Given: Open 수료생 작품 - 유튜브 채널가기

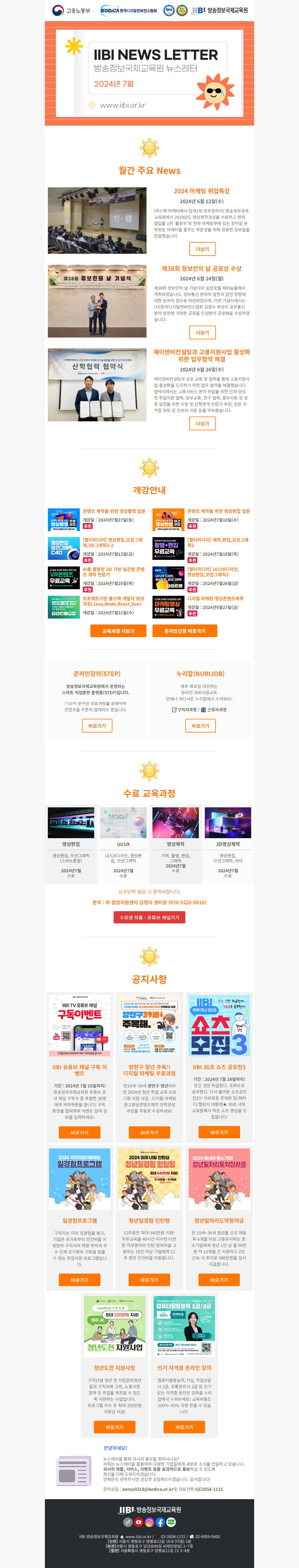Looking at the screenshot, I should 149,917.
